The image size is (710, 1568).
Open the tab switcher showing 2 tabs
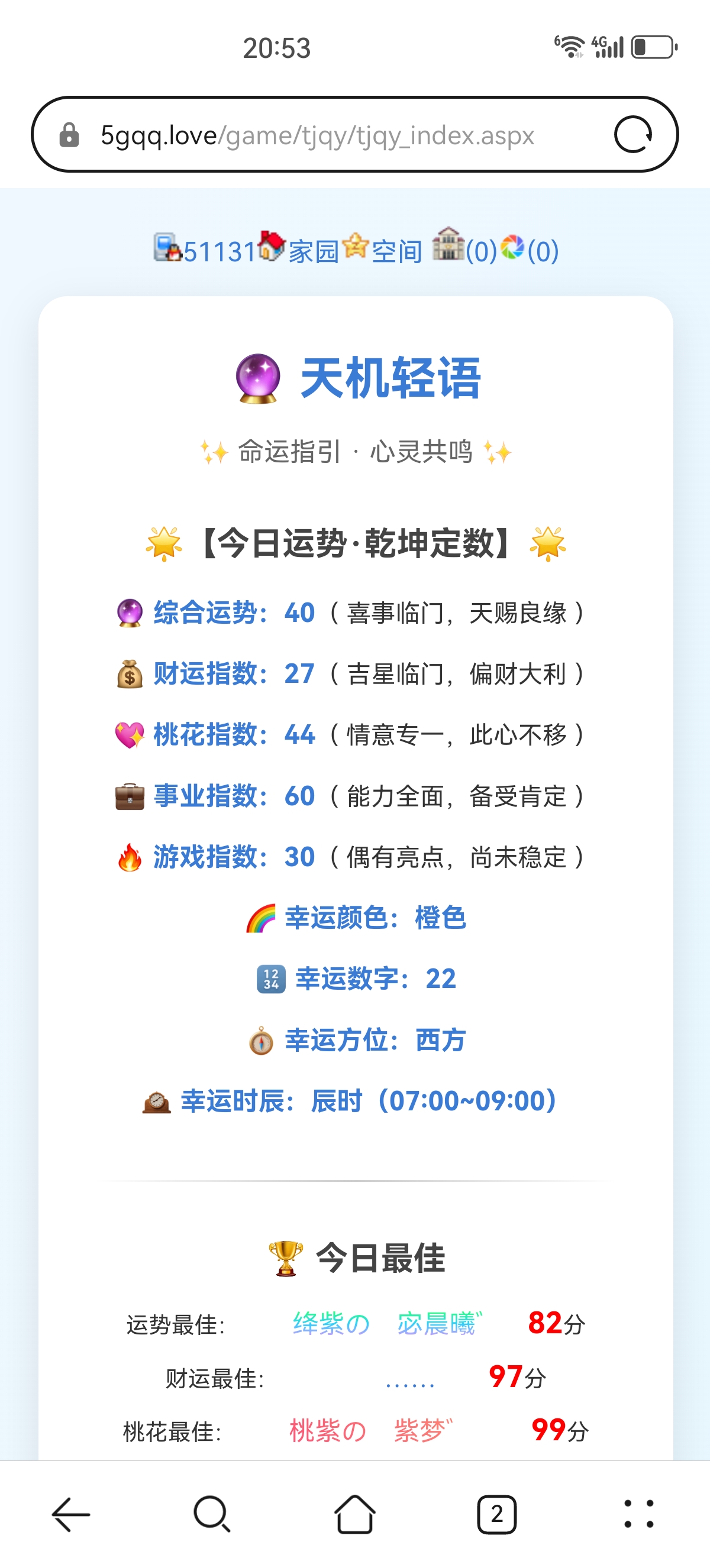pyautogui.click(x=496, y=1514)
